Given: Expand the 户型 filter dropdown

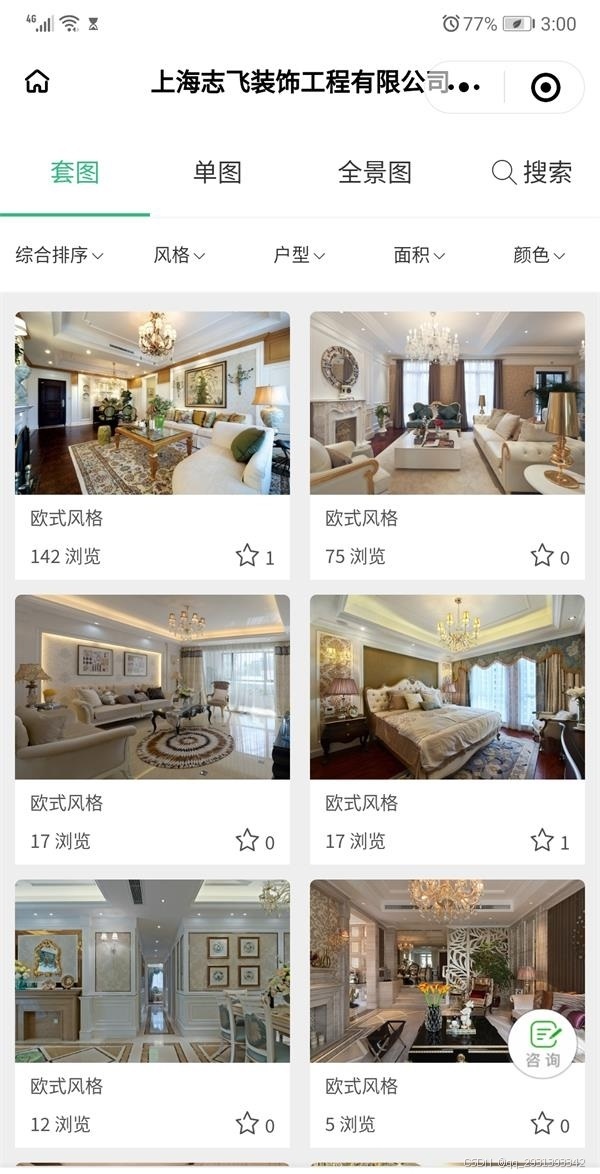Looking at the screenshot, I should (299, 255).
